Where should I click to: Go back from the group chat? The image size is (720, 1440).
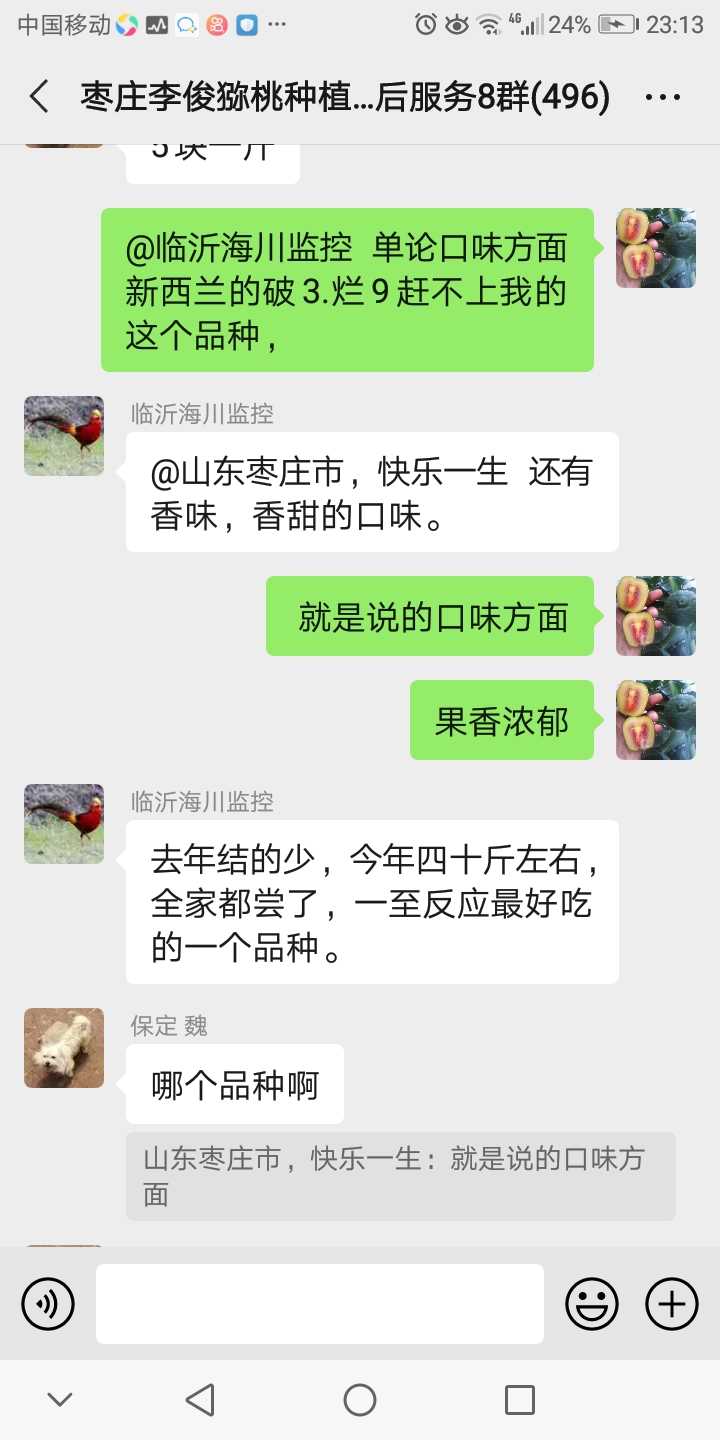39,97
